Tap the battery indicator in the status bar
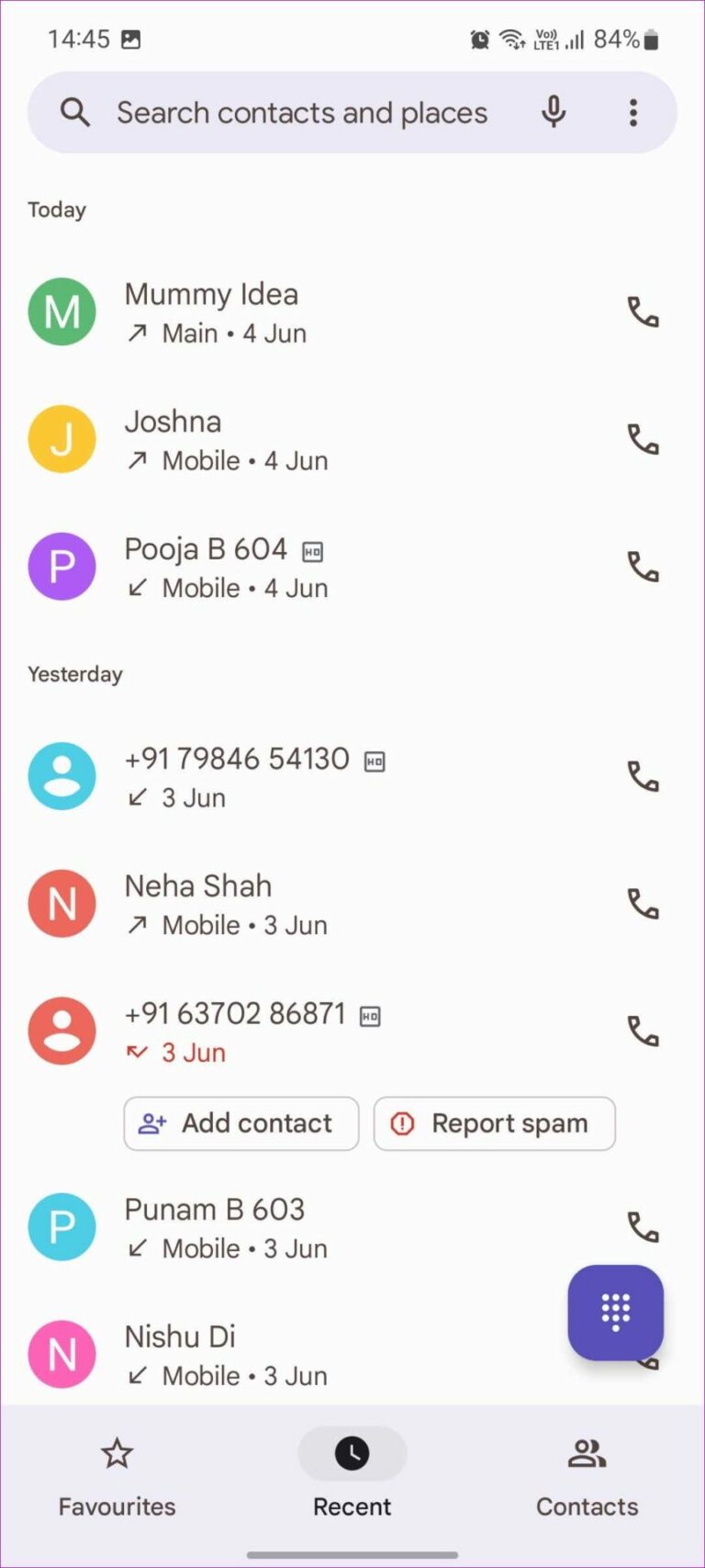The image size is (705, 1568). 654,39
